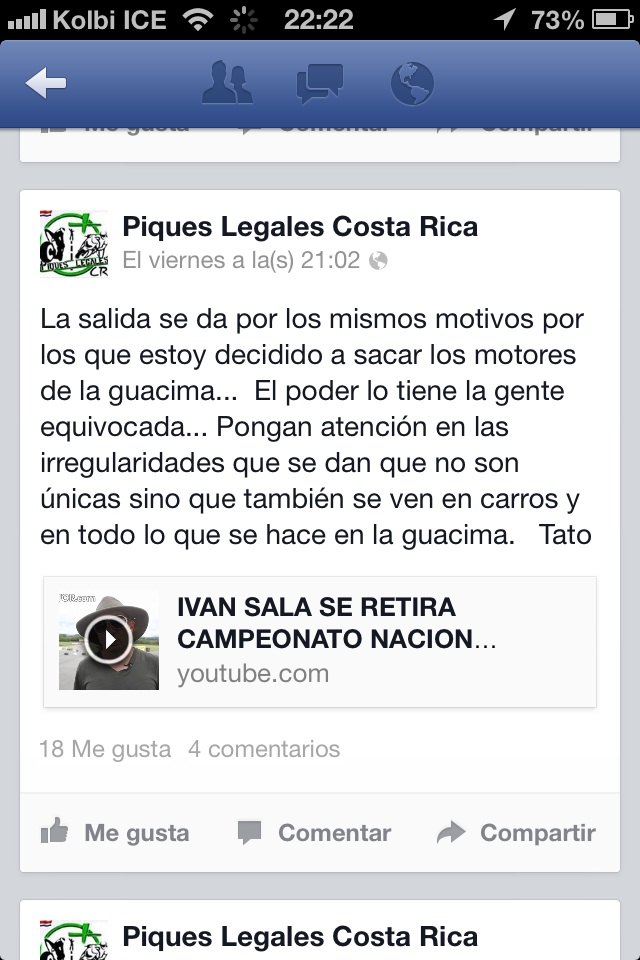The image size is (640, 960).
Task: Tap Comentar to write a comment
Action: pos(314,832)
